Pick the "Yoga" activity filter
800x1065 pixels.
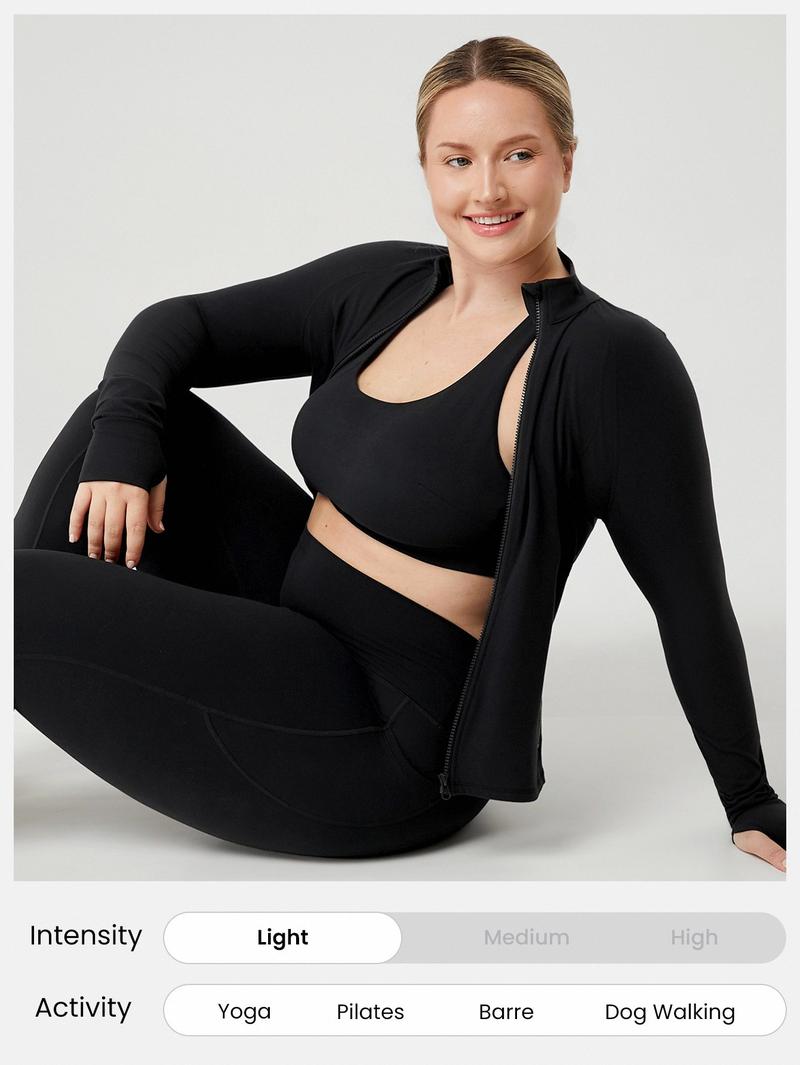(245, 1012)
